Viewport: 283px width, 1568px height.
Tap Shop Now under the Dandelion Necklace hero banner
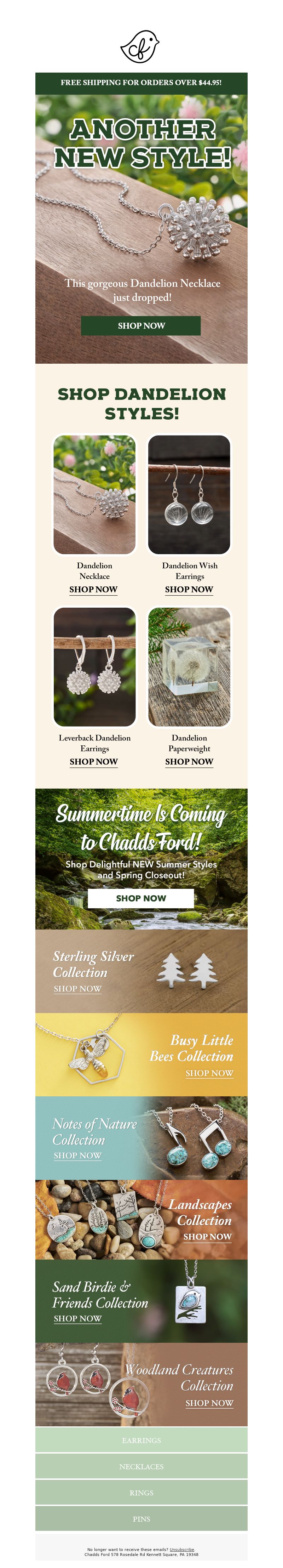(x=140, y=325)
